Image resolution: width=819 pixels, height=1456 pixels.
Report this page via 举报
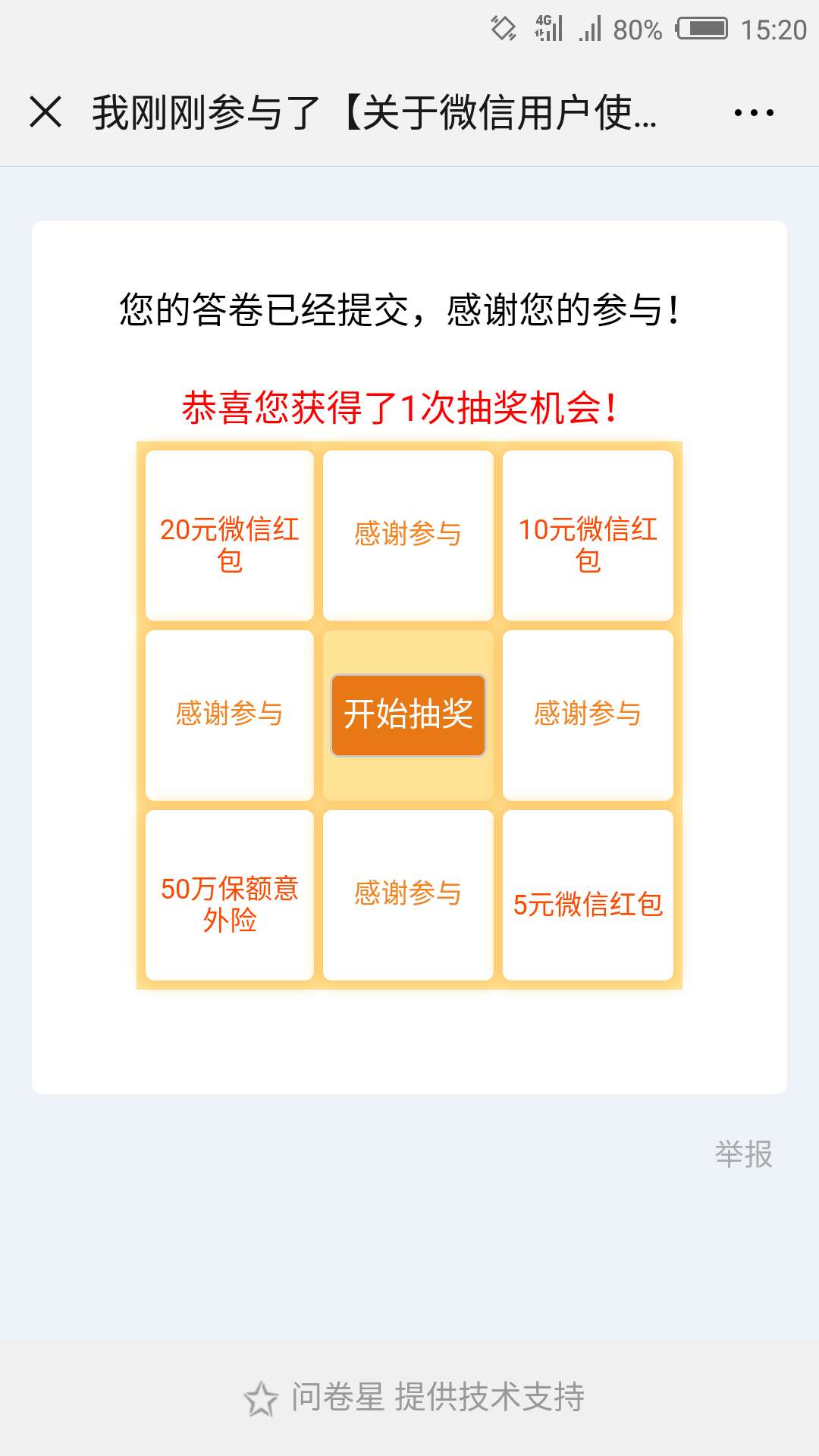743,1154
